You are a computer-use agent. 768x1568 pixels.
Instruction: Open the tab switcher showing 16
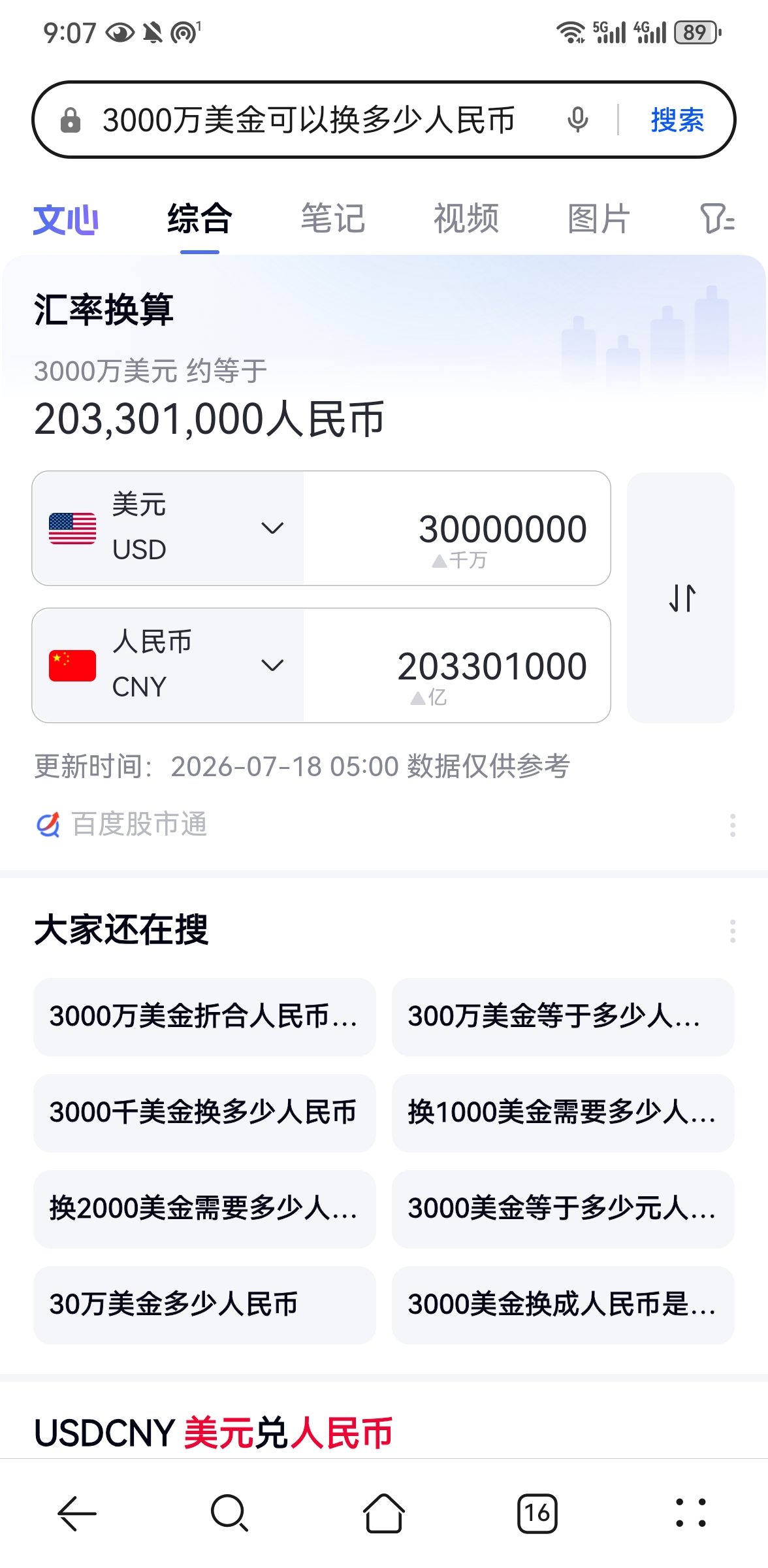[x=537, y=1513]
